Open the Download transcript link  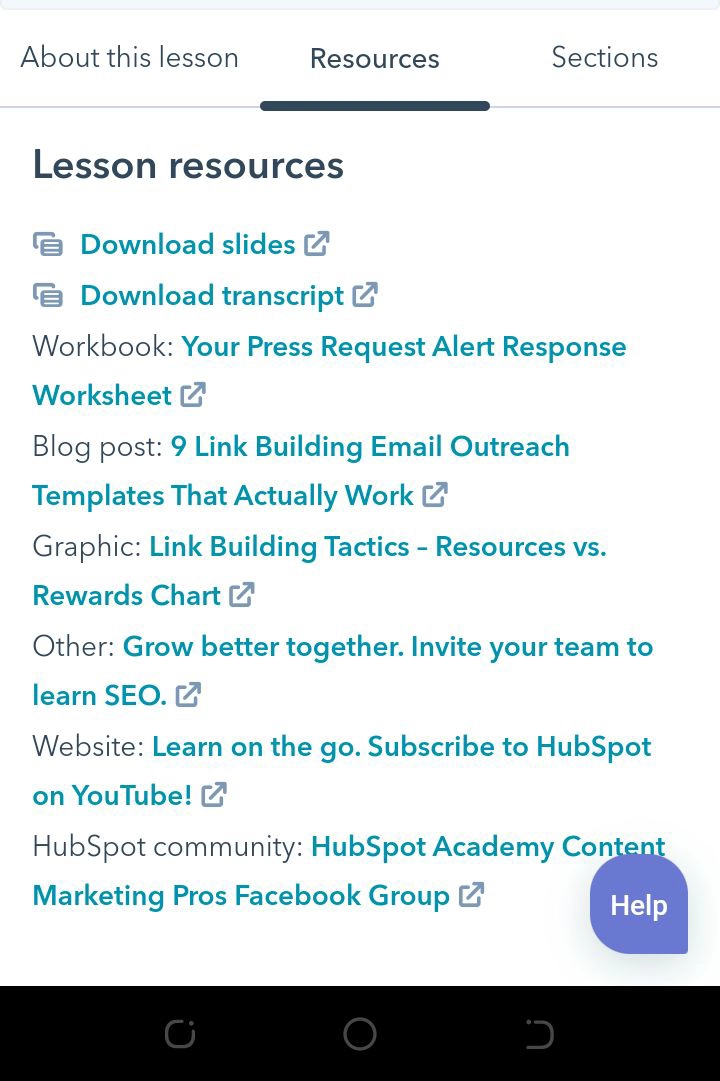click(212, 295)
